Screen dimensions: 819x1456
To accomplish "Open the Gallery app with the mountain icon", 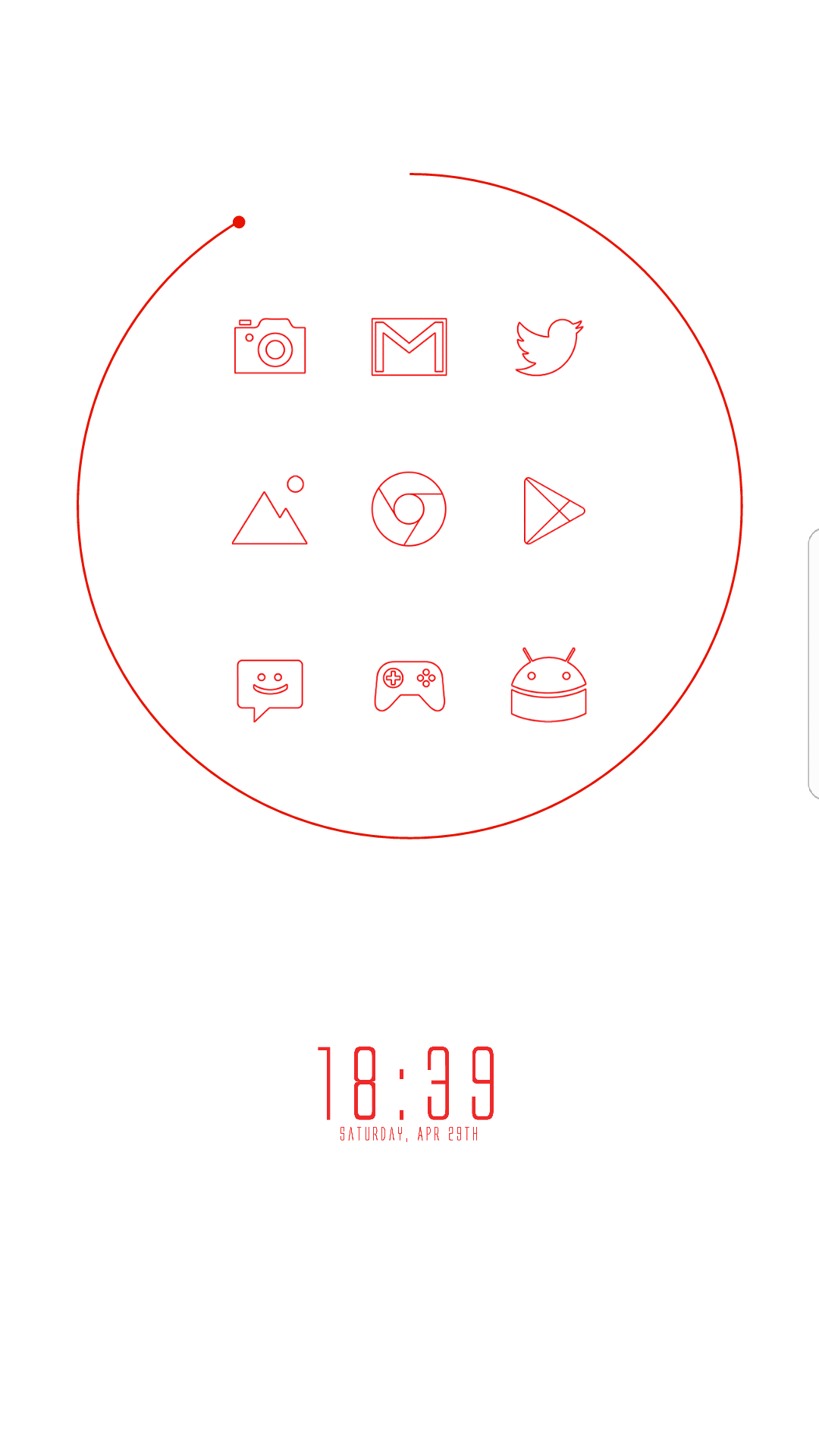I will (x=269, y=510).
